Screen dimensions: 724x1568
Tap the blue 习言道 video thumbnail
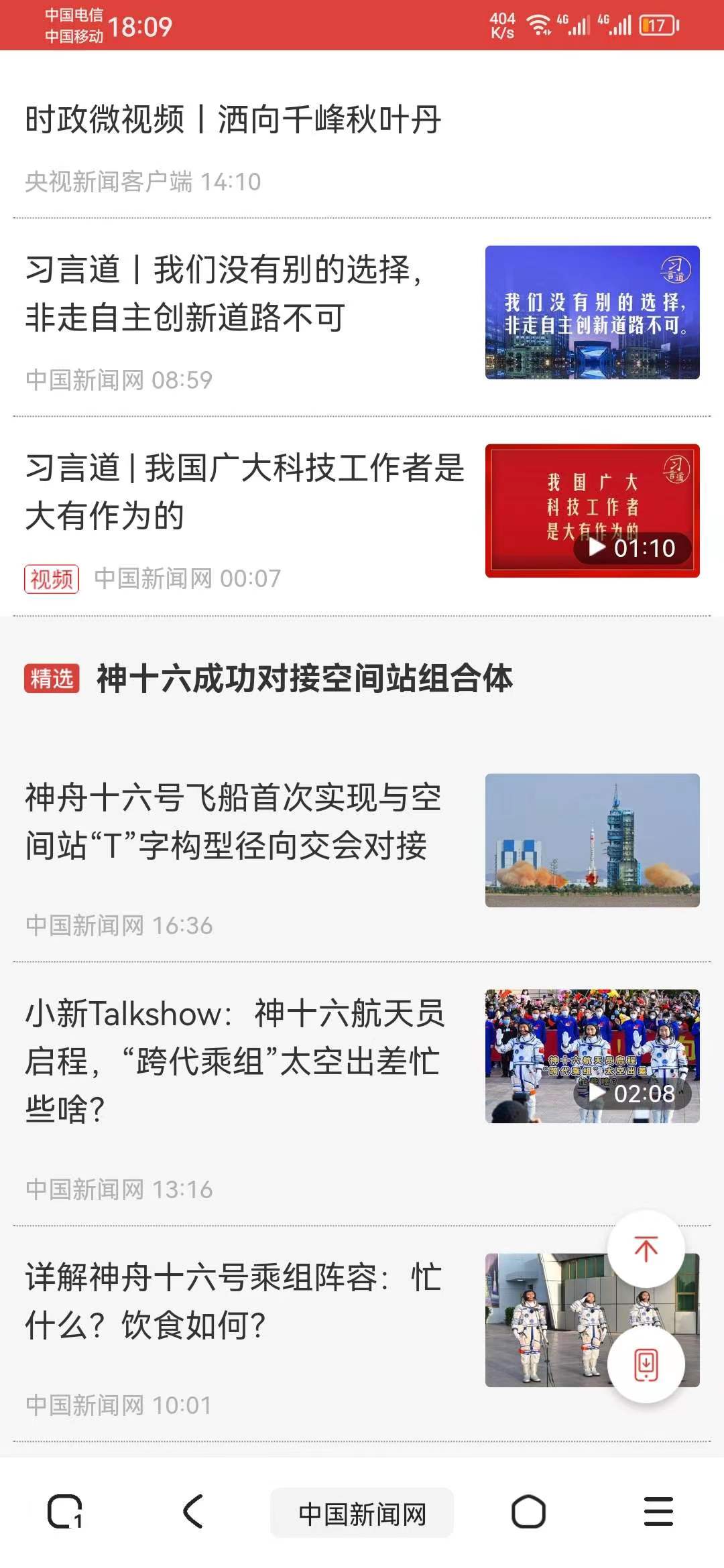(594, 314)
